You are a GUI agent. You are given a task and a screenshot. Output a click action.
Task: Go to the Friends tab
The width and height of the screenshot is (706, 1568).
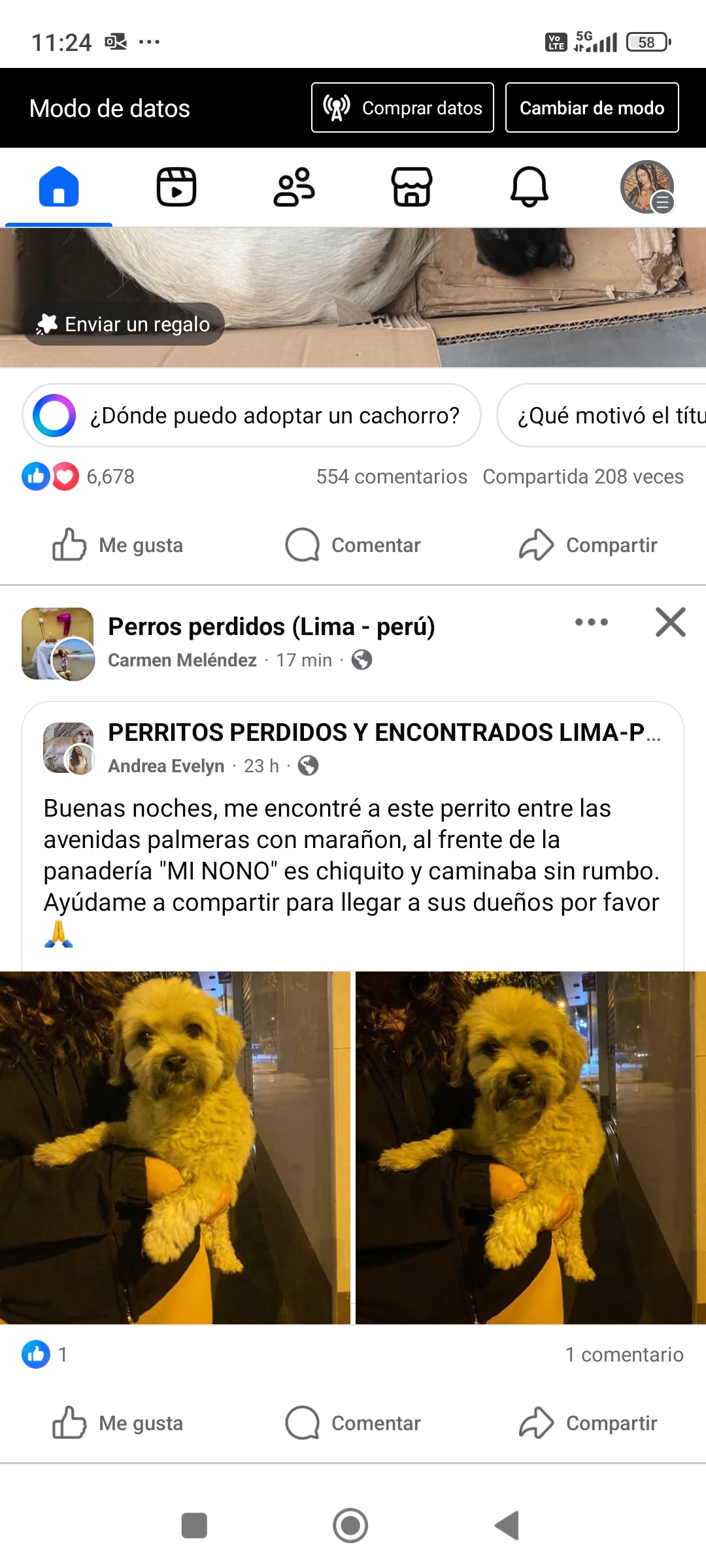click(294, 188)
